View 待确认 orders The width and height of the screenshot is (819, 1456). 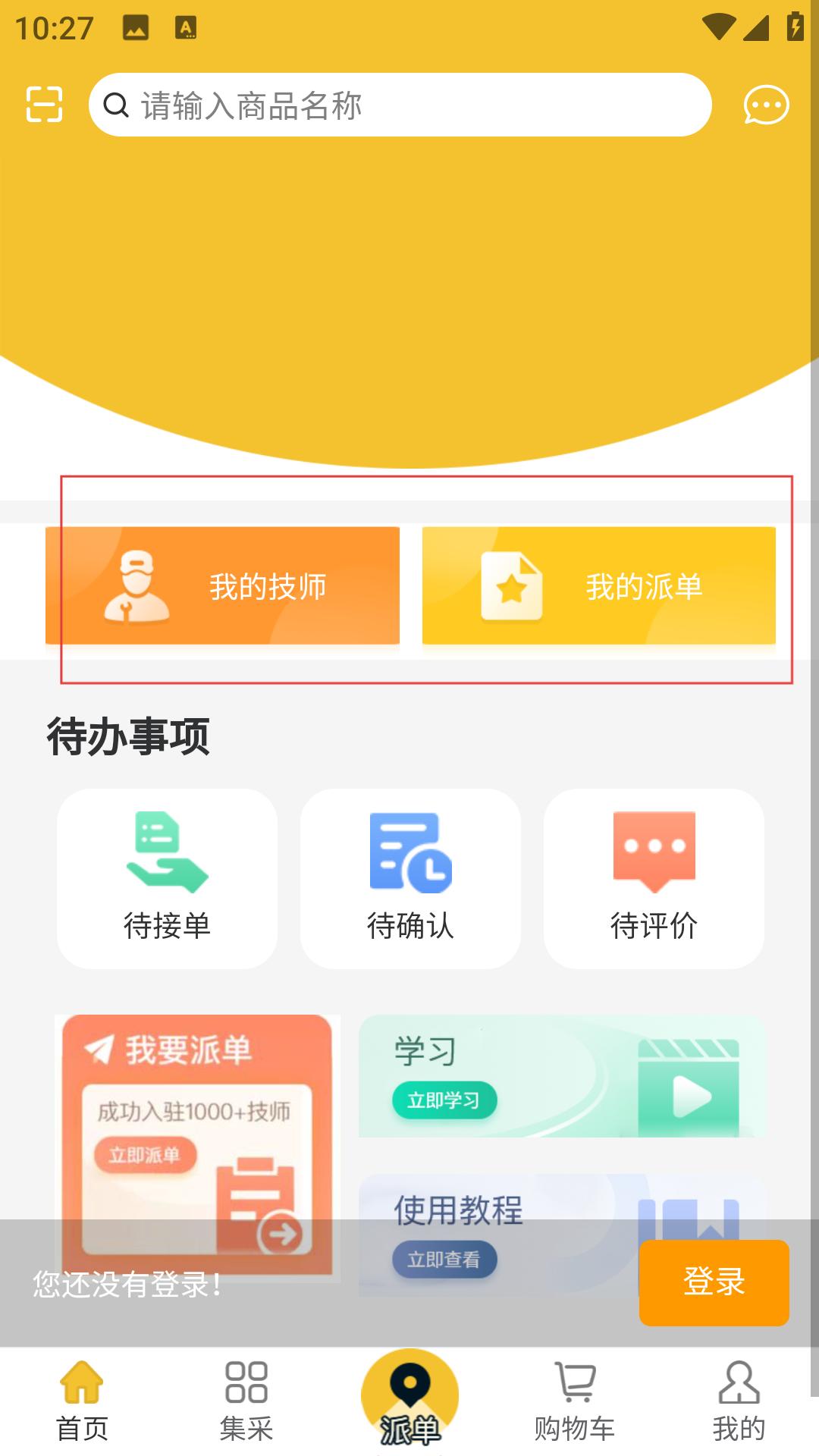coord(410,878)
